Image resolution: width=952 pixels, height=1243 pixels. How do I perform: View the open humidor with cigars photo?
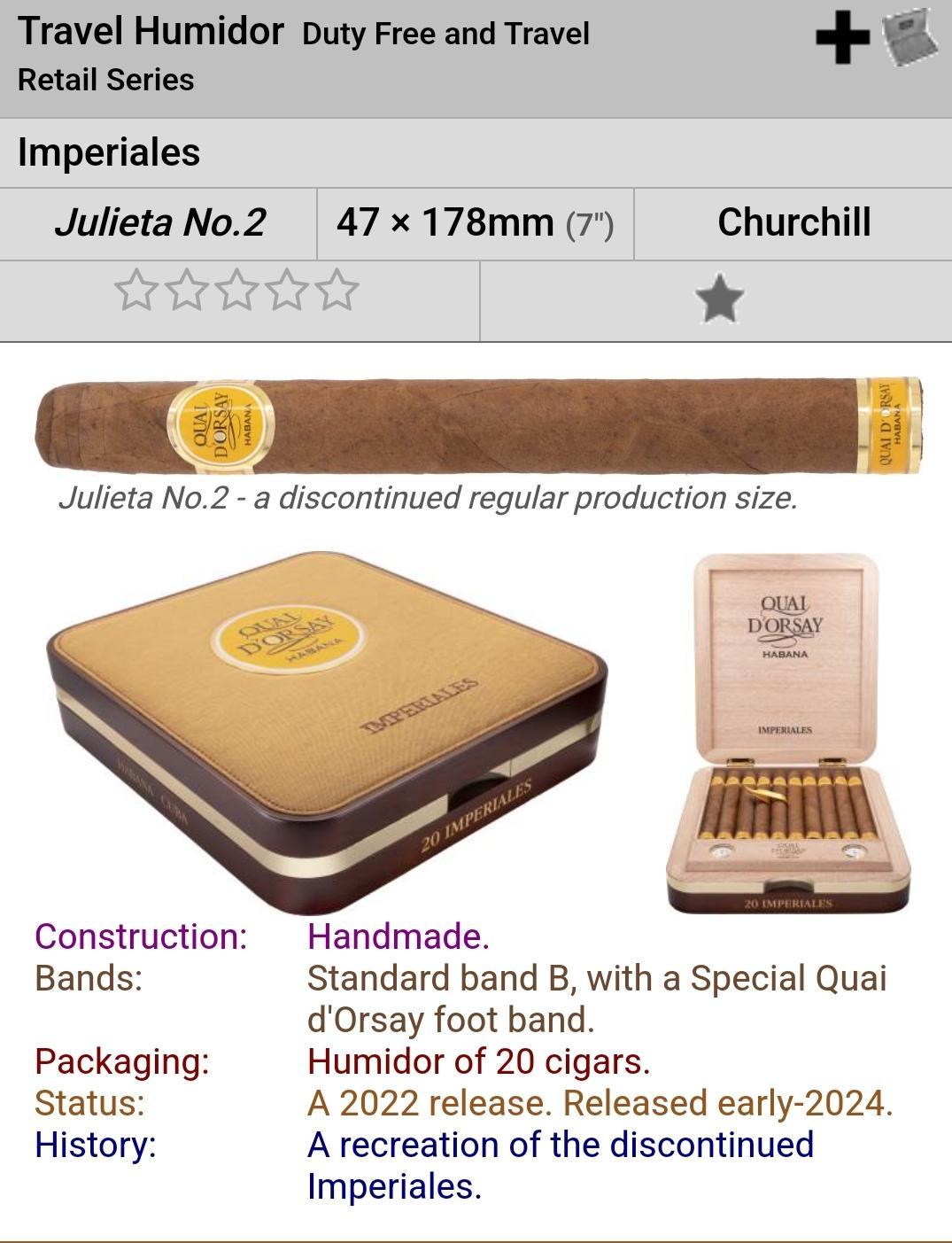[788, 732]
